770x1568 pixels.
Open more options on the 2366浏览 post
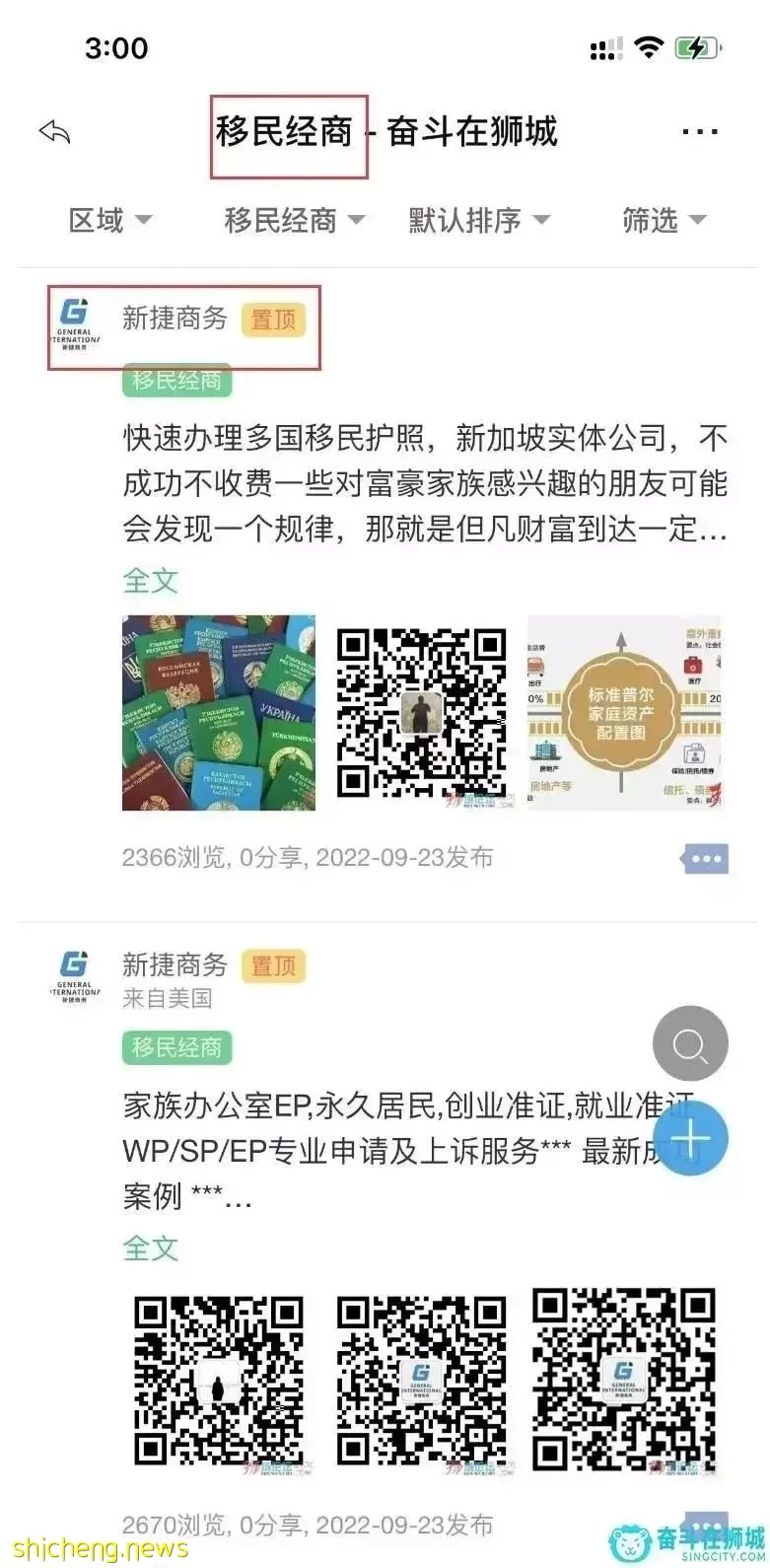click(706, 858)
